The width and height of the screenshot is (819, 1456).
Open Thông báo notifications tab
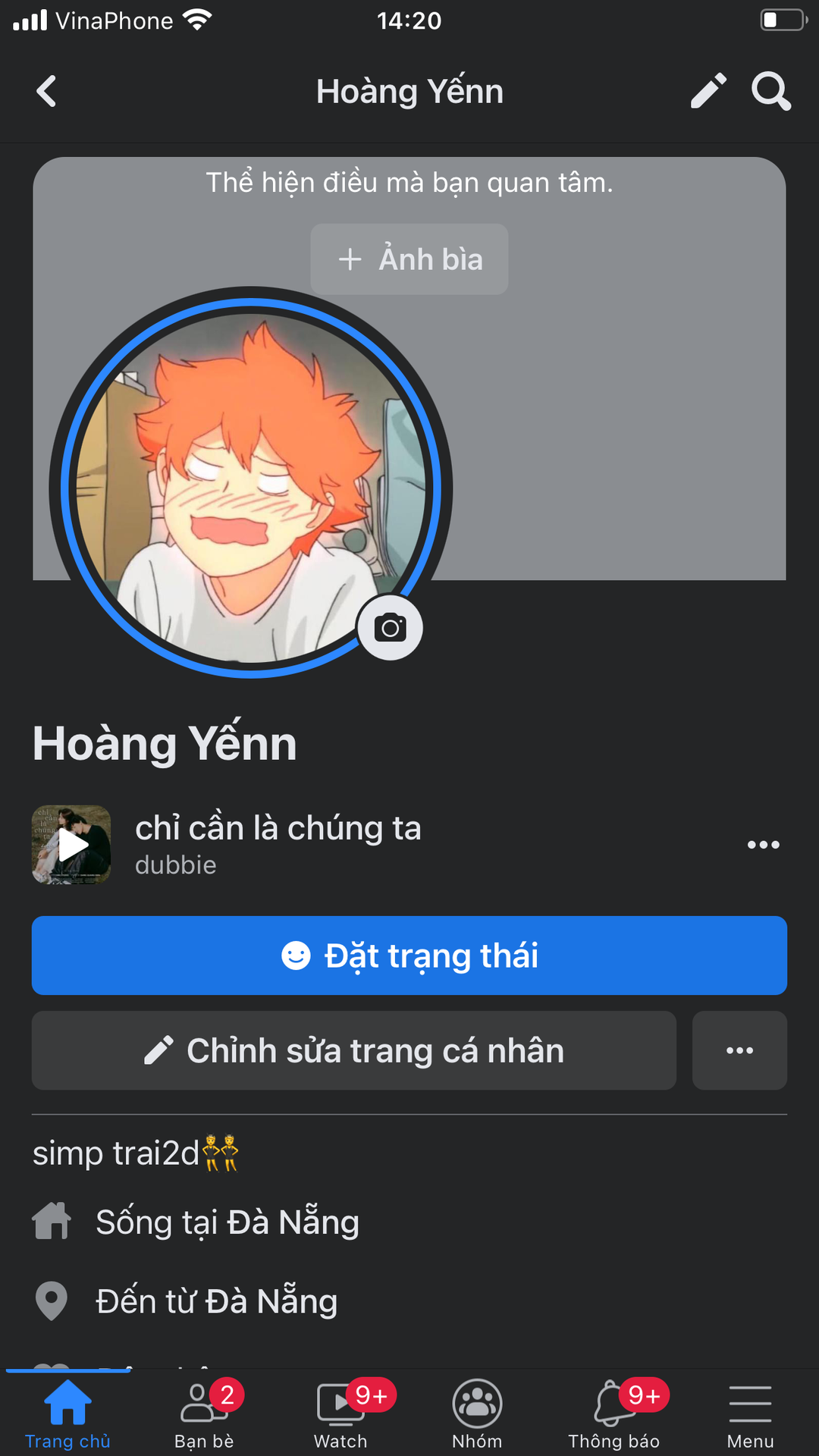(613, 1414)
